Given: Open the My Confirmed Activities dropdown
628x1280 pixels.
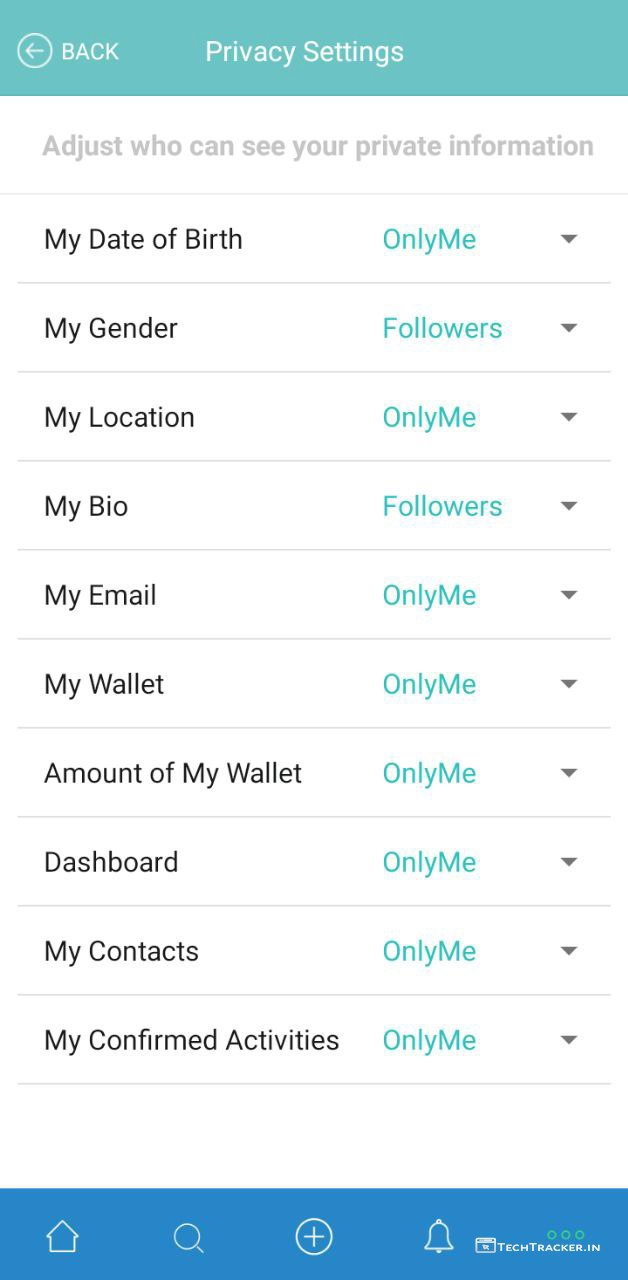Looking at the screenshot, I should pos(568,1040).
